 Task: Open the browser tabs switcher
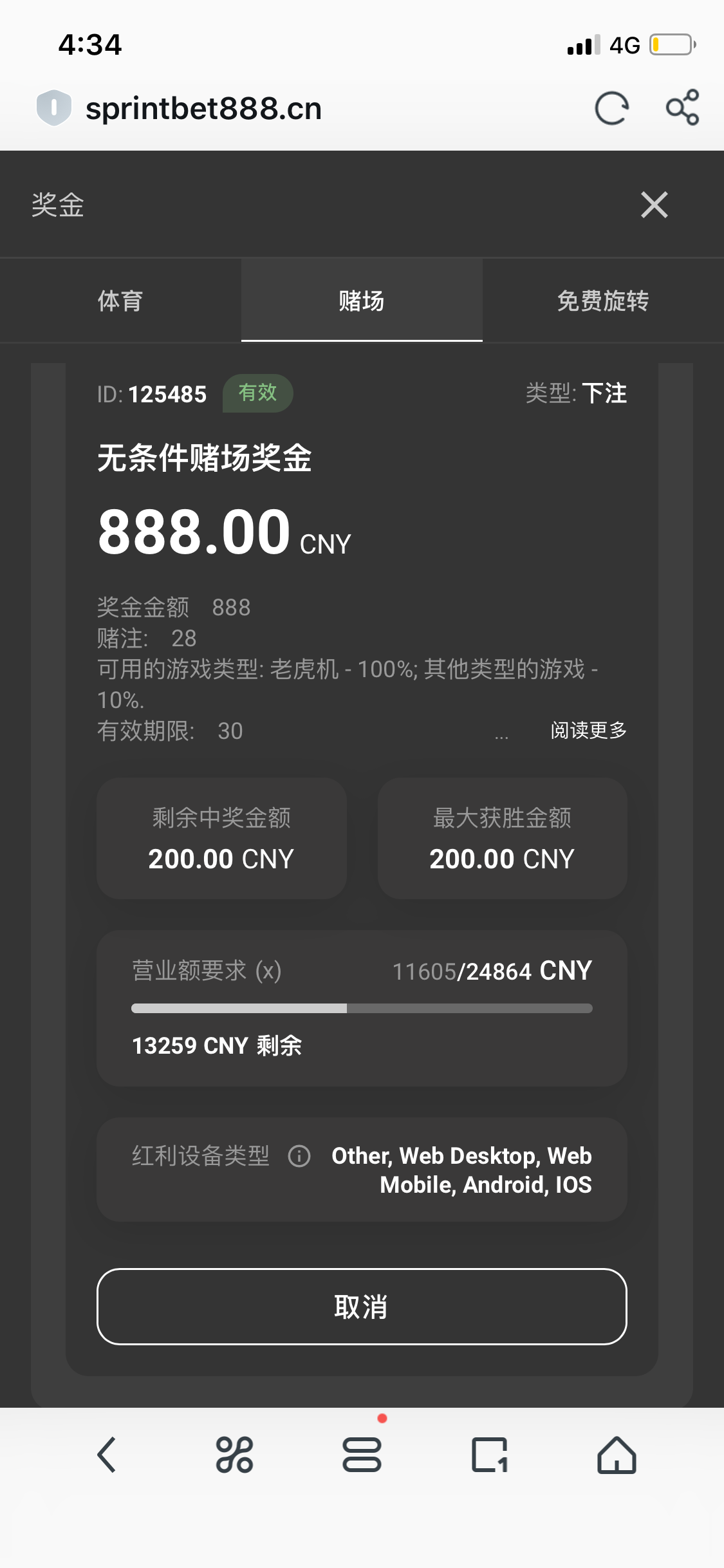pyautogui.click(x=489, y=1455)
